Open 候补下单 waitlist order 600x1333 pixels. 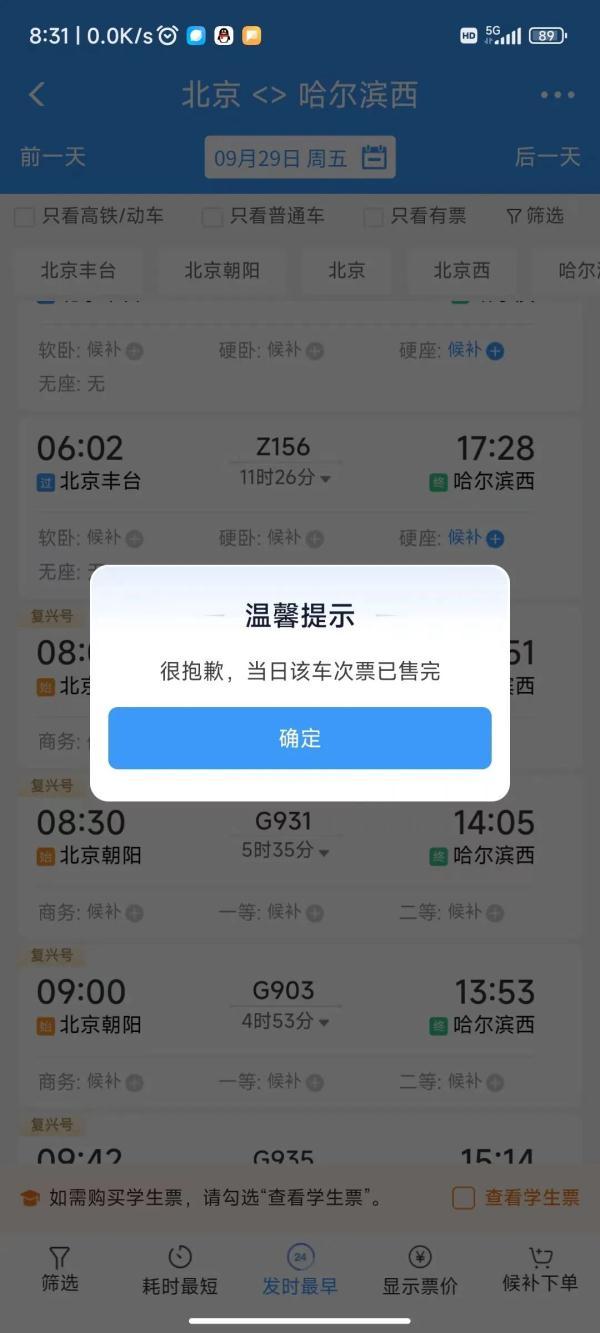pos(540,1270)
